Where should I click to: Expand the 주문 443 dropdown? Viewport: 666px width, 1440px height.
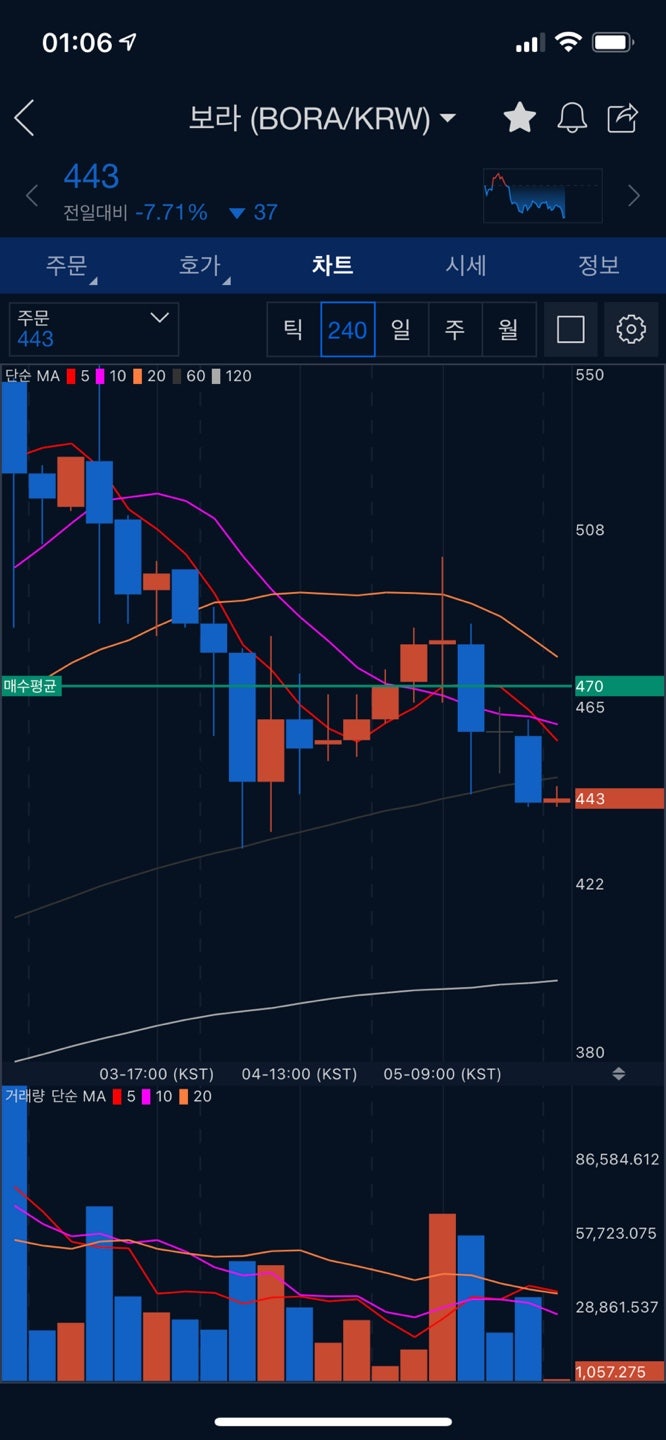[94, 329]
